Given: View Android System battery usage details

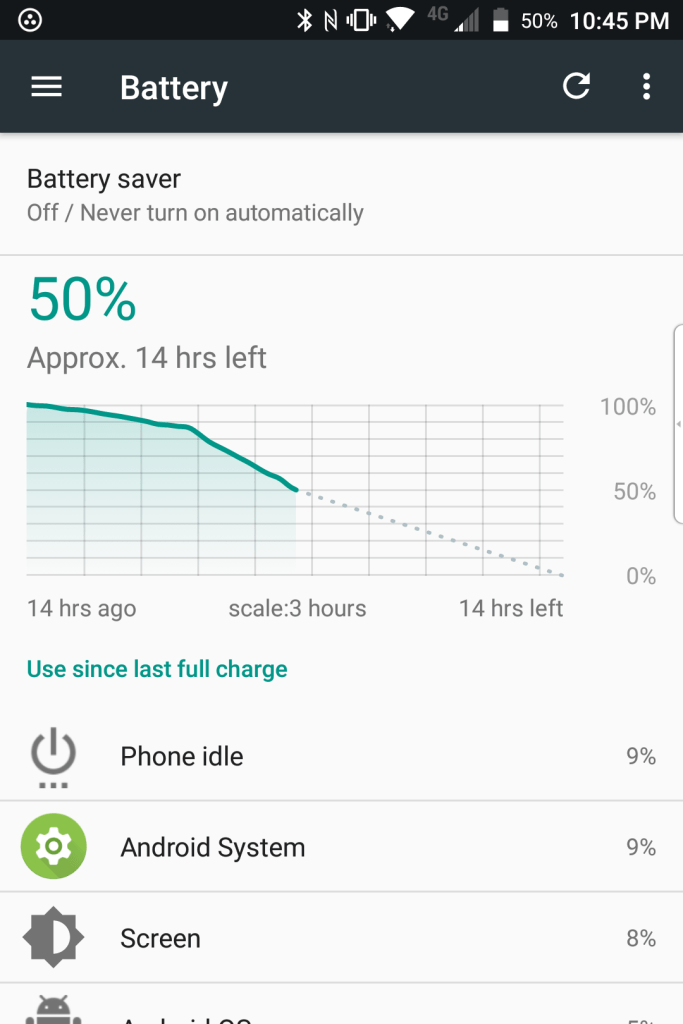Looking at the screenshot, I should click(340, 847).
